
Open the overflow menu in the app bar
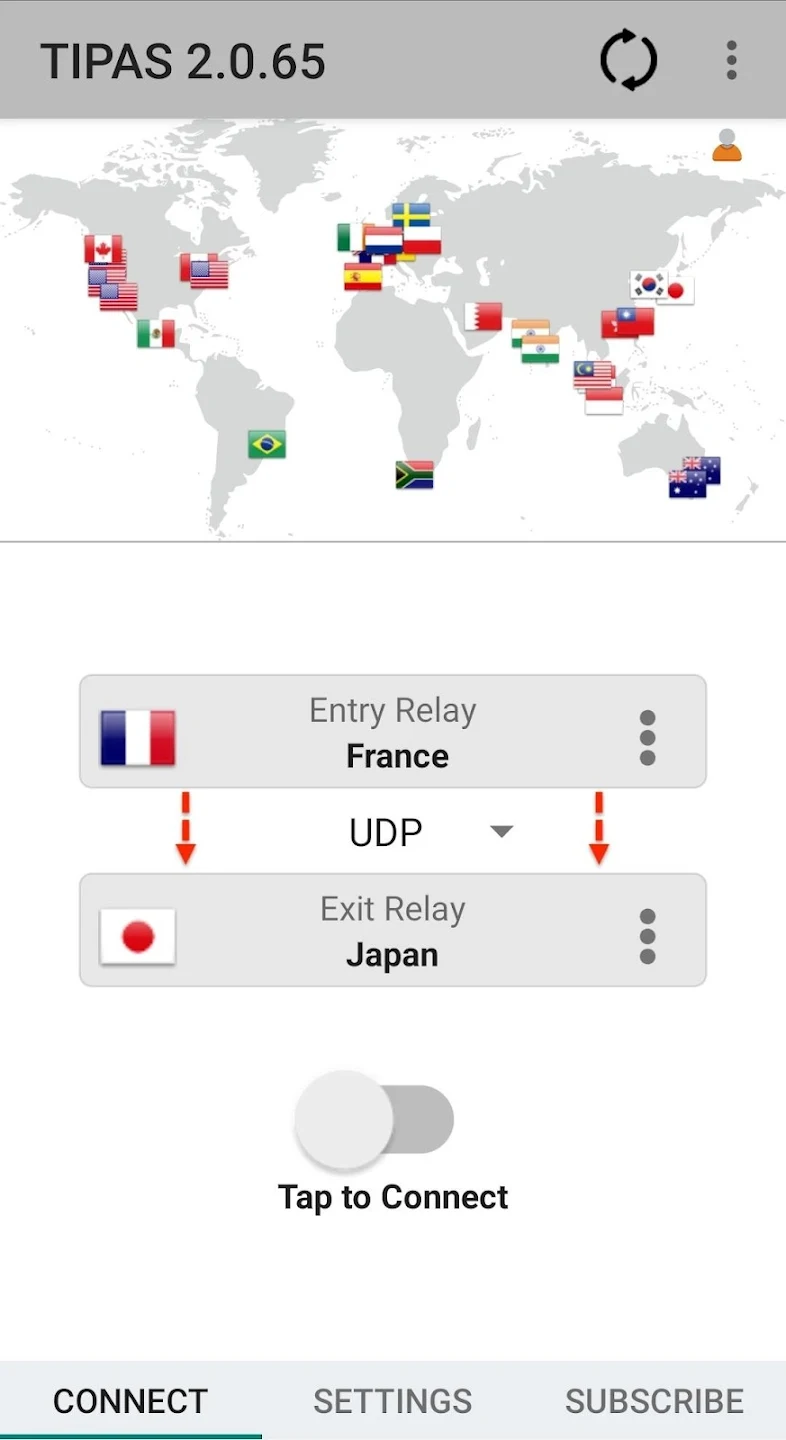point(731,60)
